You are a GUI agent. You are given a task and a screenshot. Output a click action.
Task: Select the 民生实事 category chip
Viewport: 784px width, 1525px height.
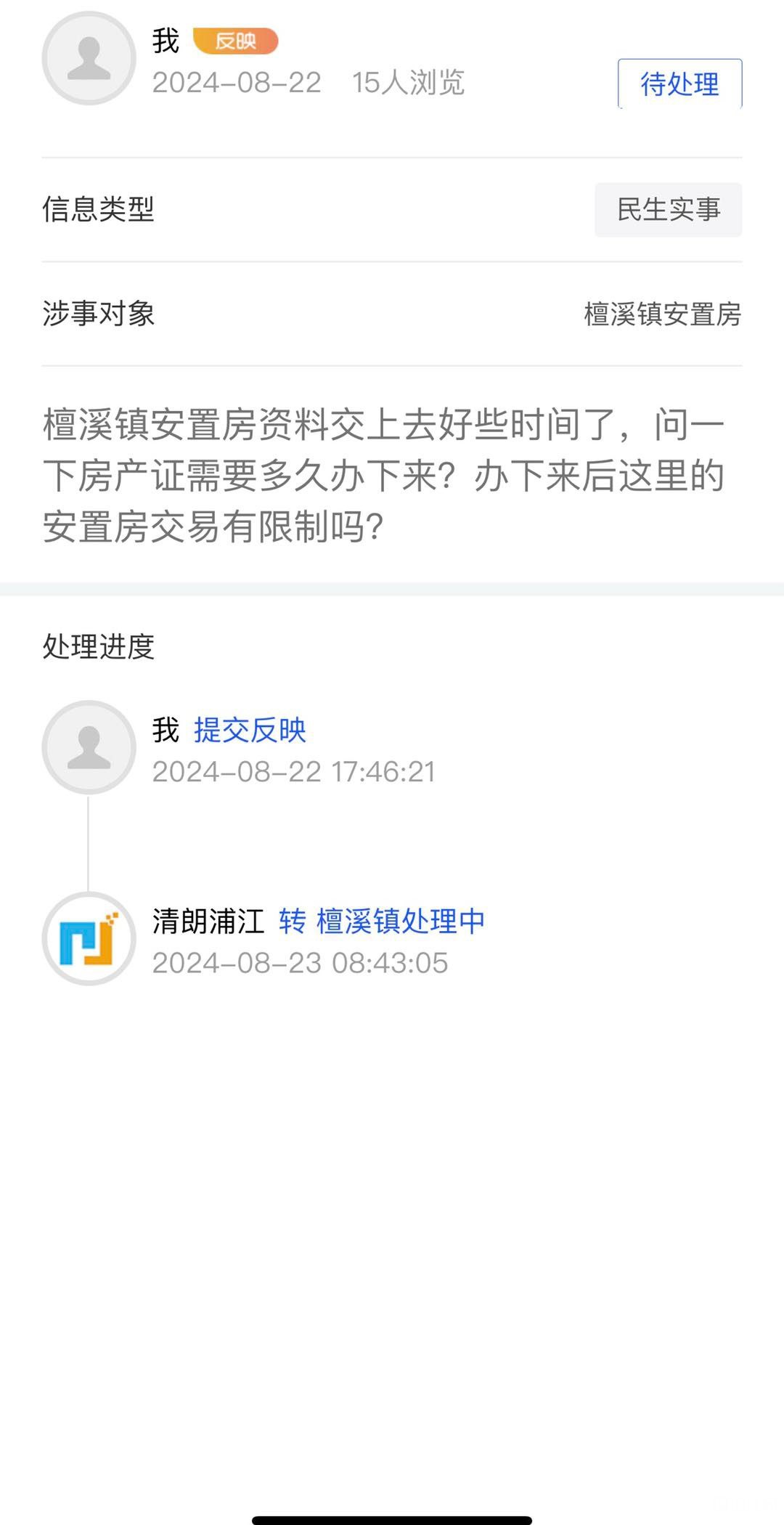(669, 210)
